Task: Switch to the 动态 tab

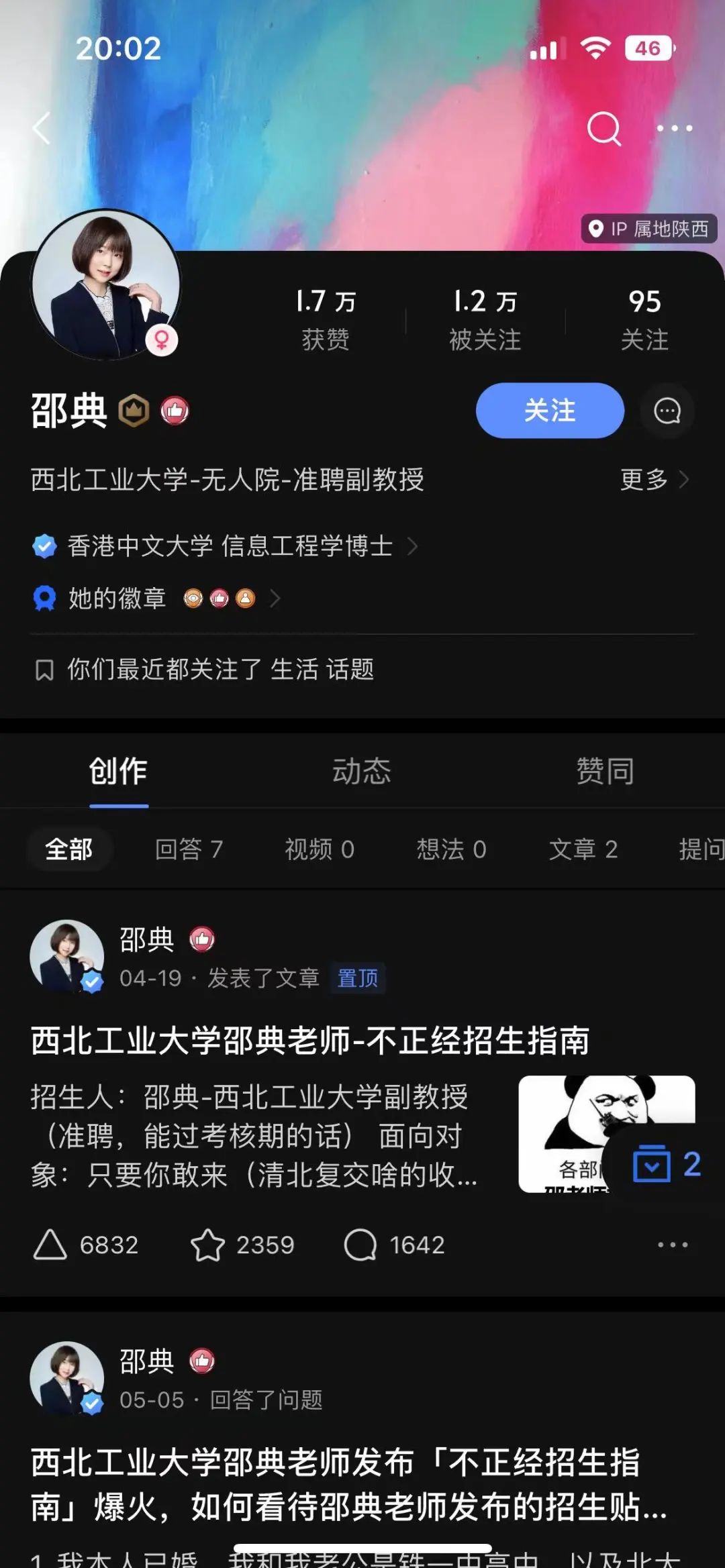Action: 362,771
